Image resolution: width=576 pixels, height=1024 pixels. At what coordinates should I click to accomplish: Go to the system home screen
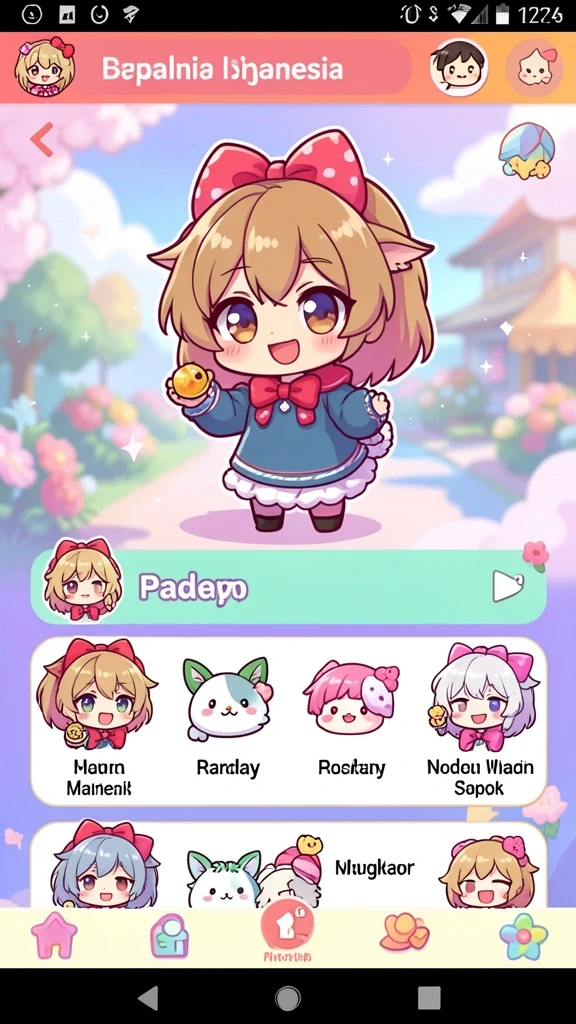287,997
